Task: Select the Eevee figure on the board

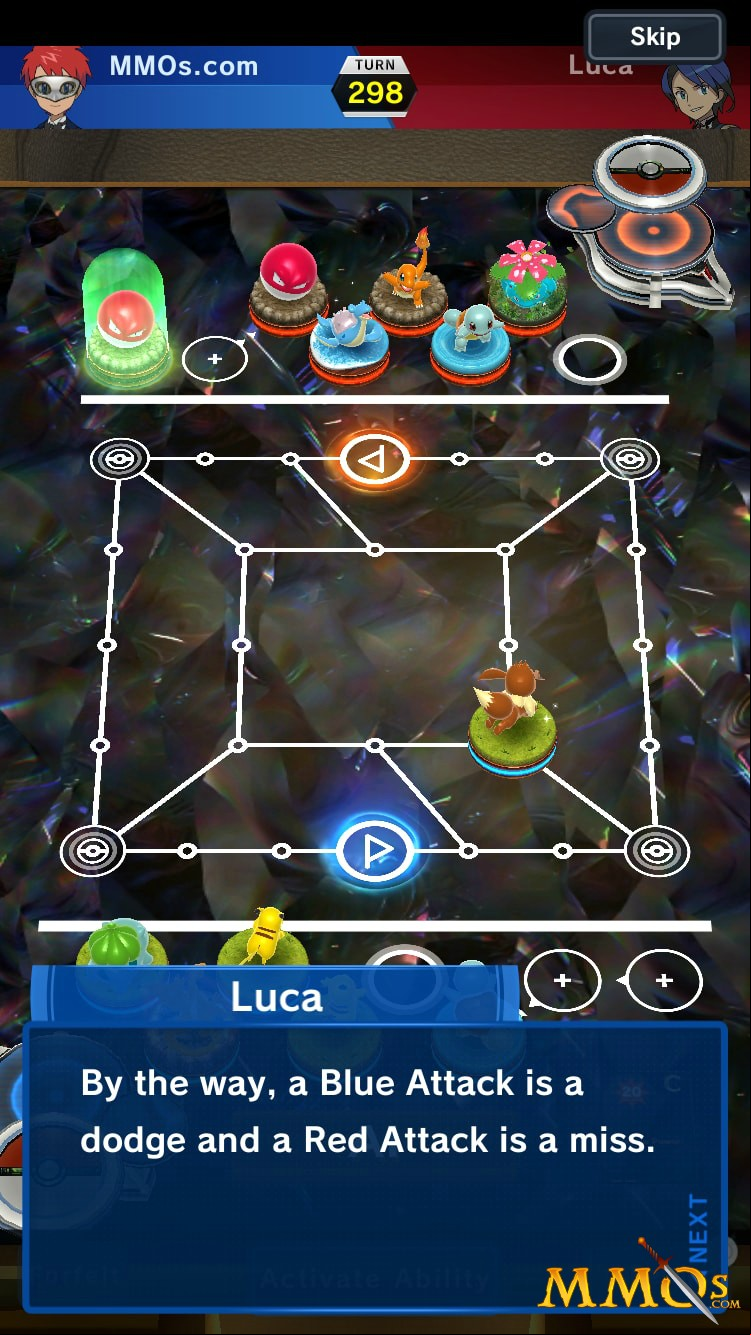Action: point(512,718)
